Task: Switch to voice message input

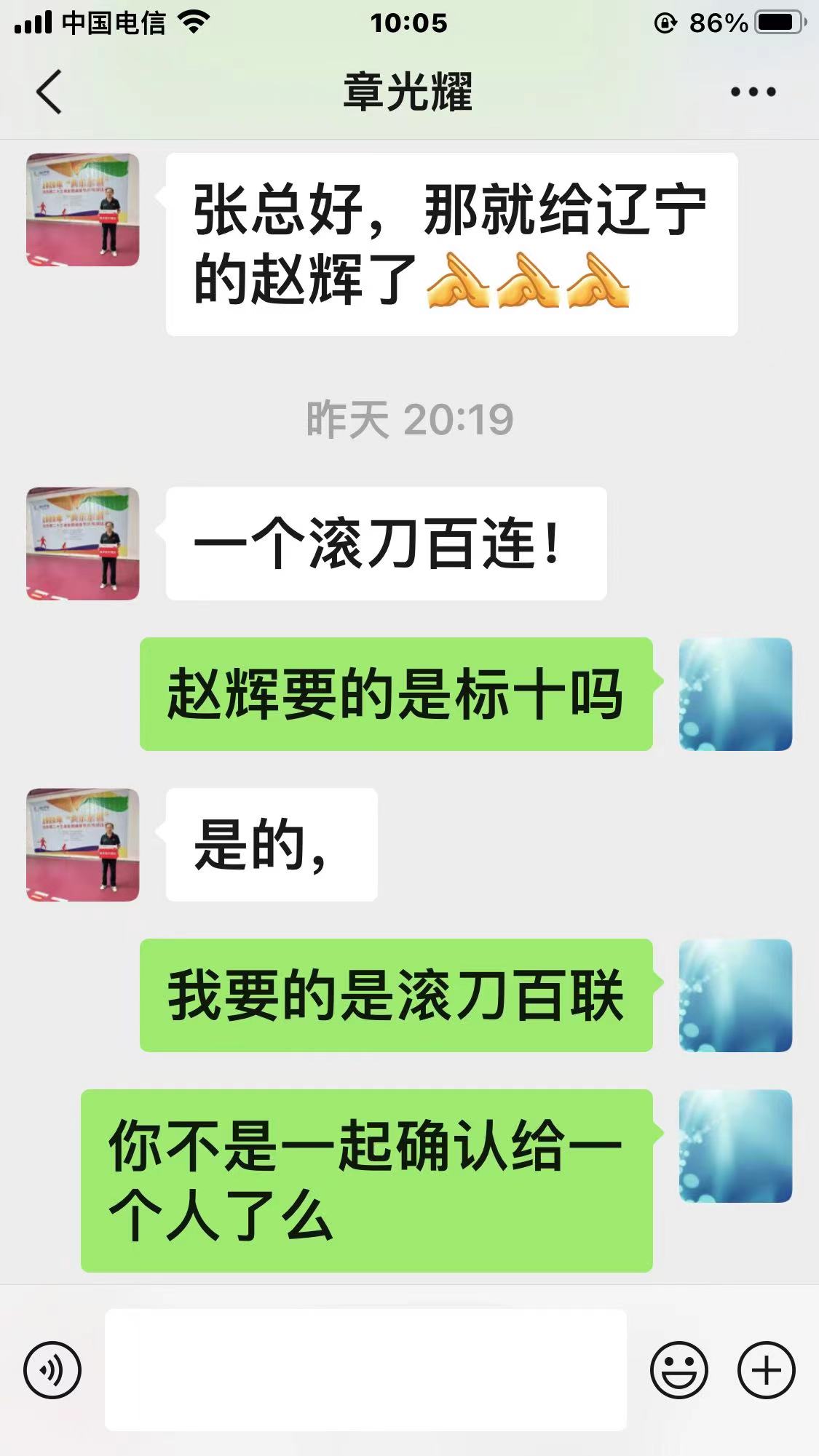Action: 52,1370
